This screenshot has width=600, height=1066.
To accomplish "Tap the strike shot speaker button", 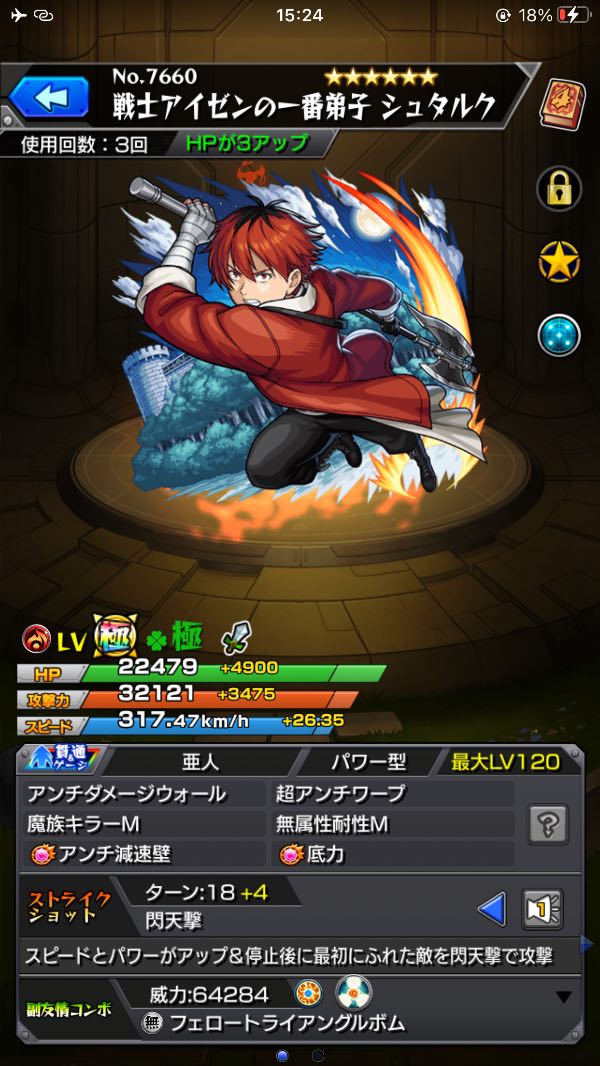I will coord(543,909).
